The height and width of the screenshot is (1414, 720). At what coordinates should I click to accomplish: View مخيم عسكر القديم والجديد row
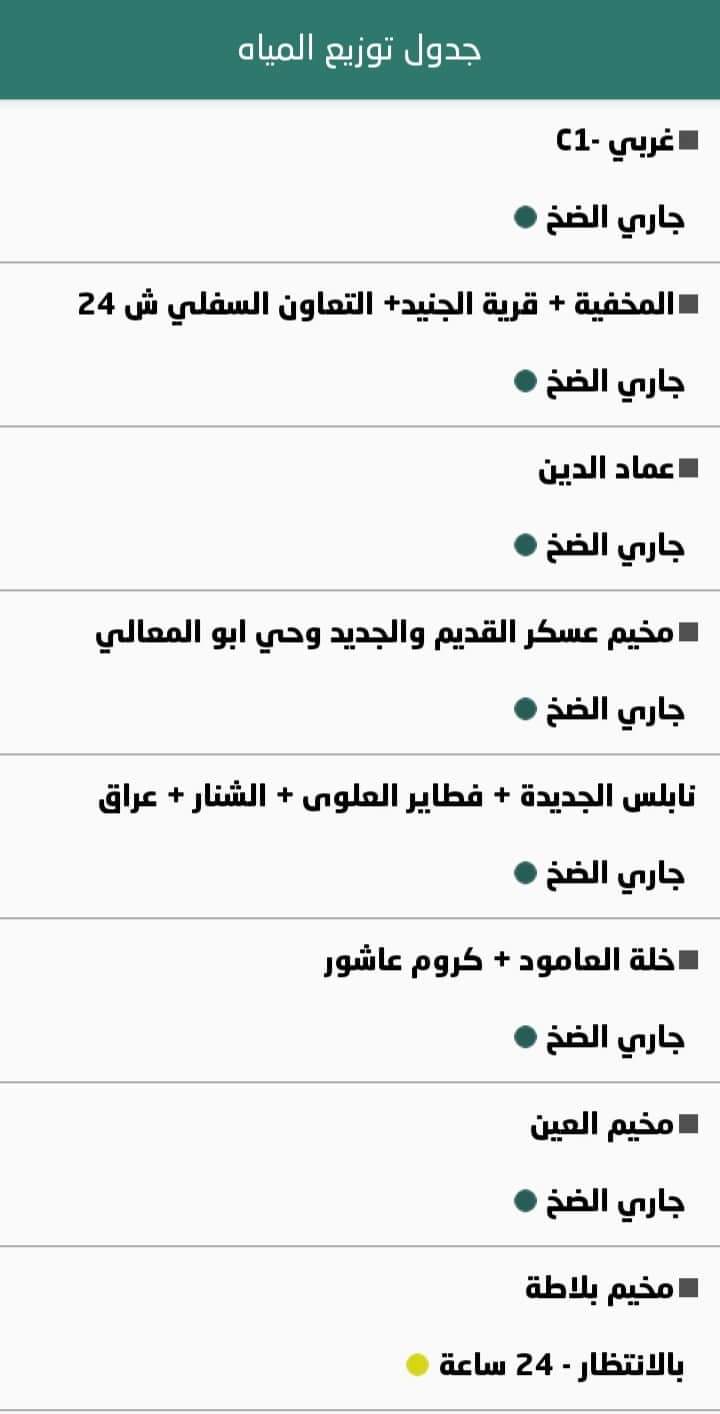coord(360,672)
